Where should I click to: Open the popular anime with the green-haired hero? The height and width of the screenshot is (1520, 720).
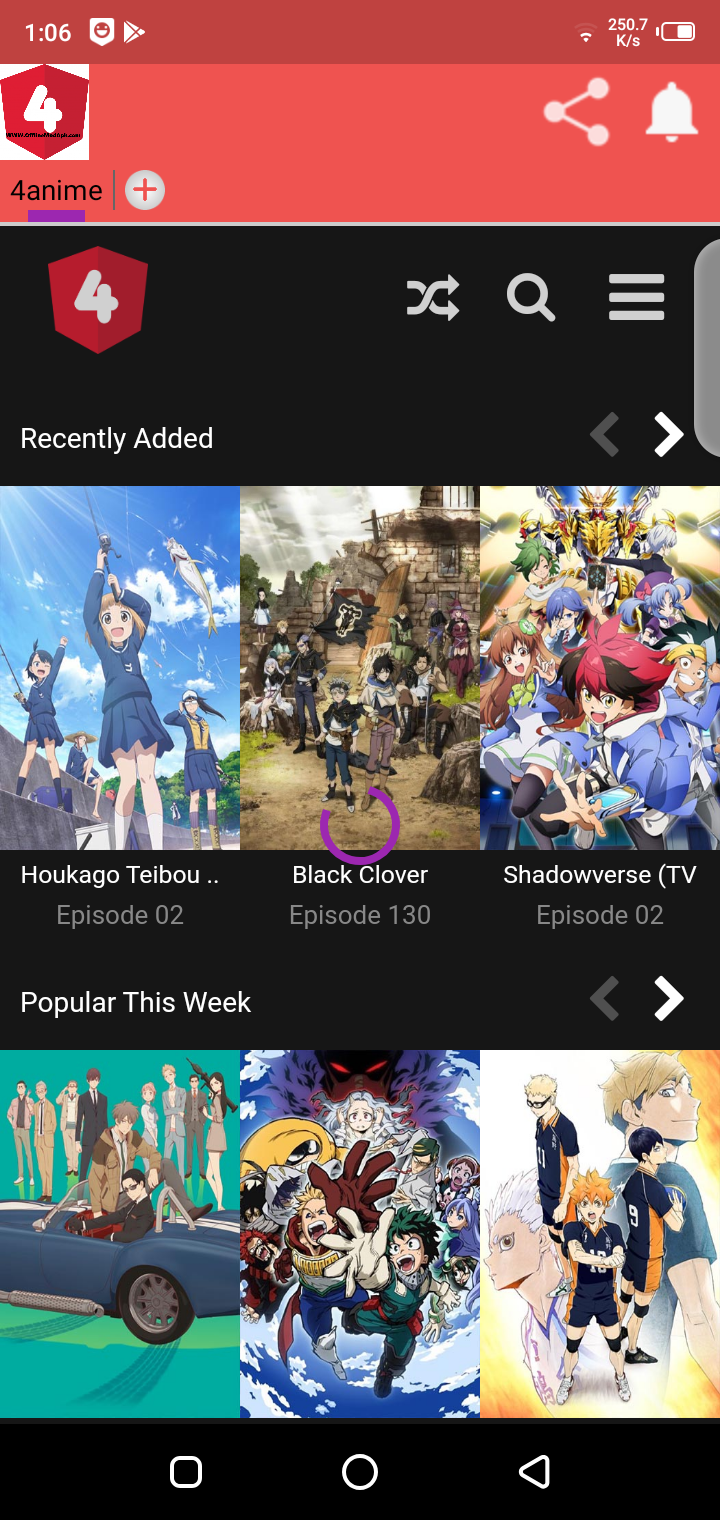click(360, 1232)
